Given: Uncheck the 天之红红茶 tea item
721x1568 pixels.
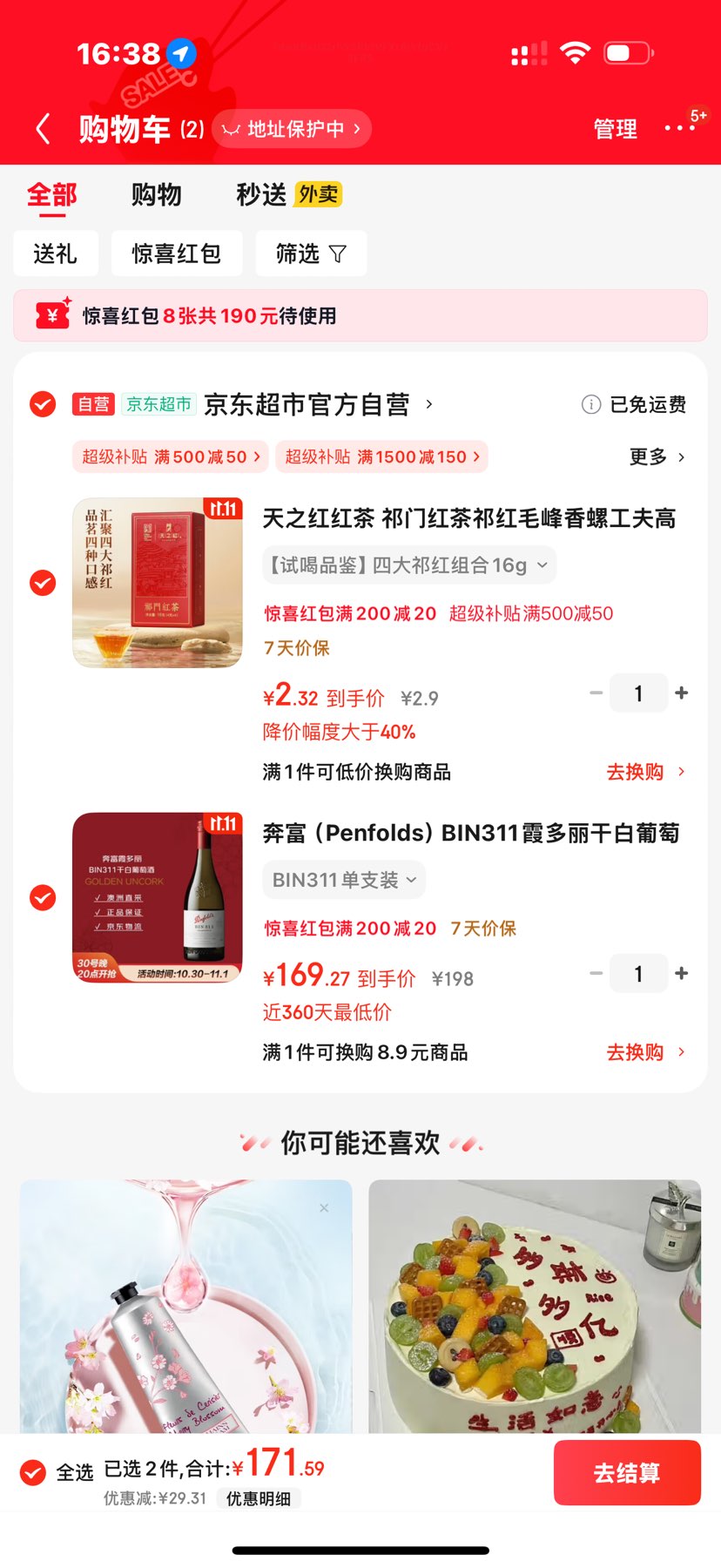Looking at the screenshot, I should point(42,583).
